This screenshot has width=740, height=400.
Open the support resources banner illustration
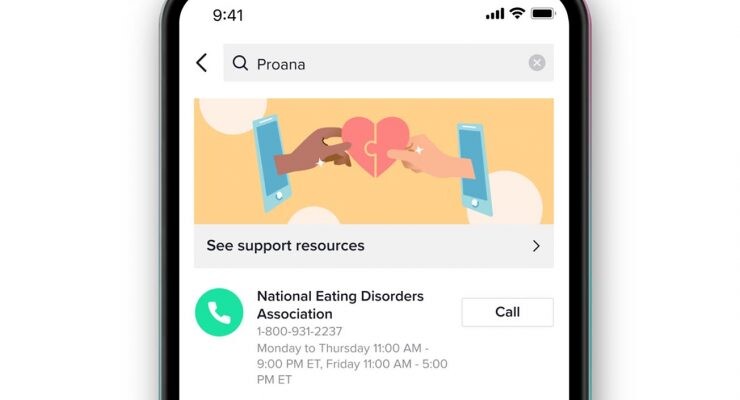(x=373, y=160)
